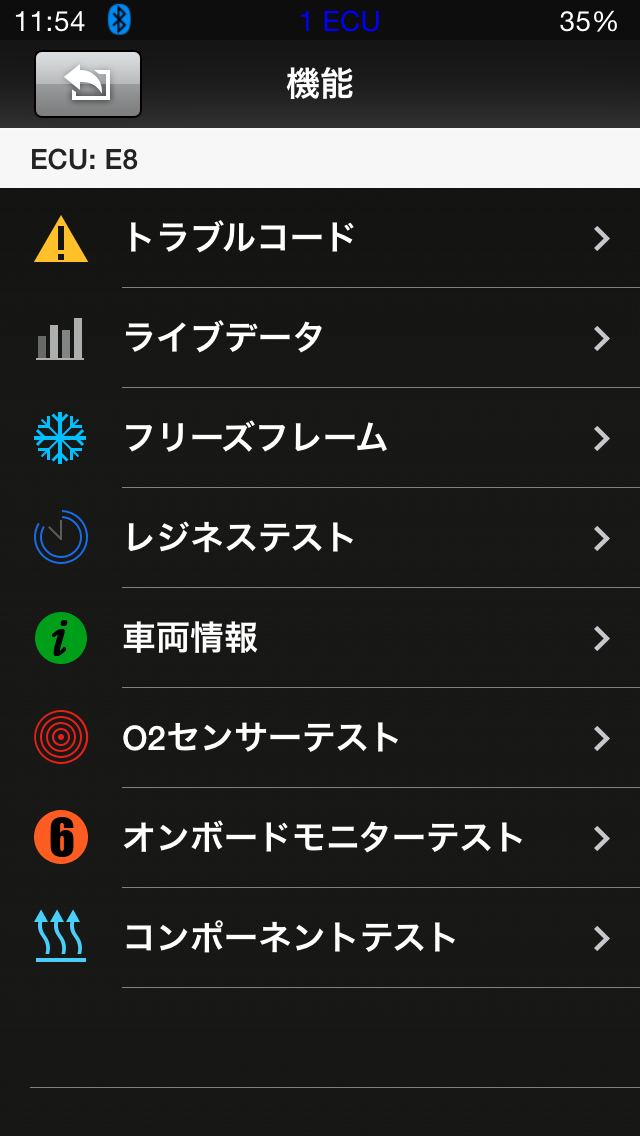640x1136 pixels.
Task: Open トラブルコード (trouble codes)
Action: pos(320,238)
